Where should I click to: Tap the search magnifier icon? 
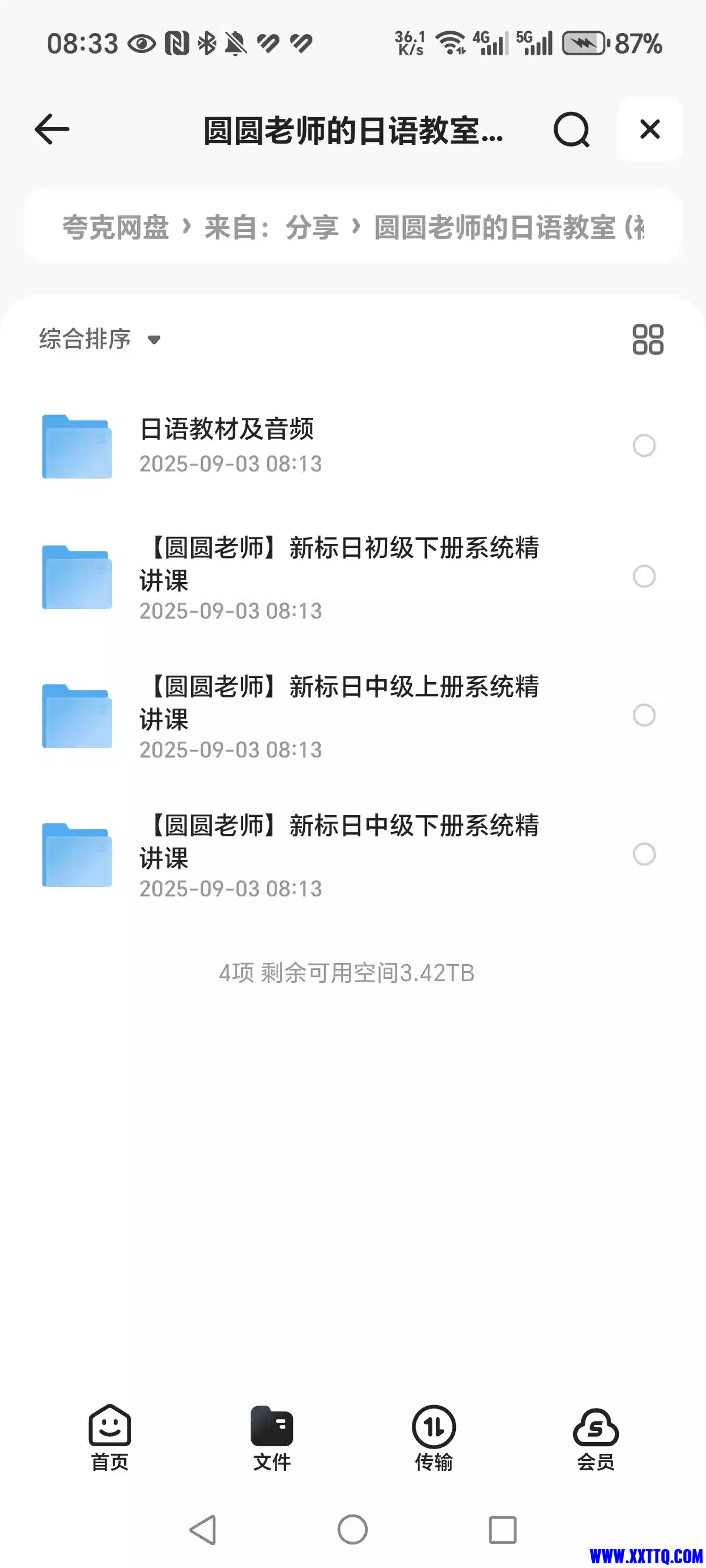571,129
